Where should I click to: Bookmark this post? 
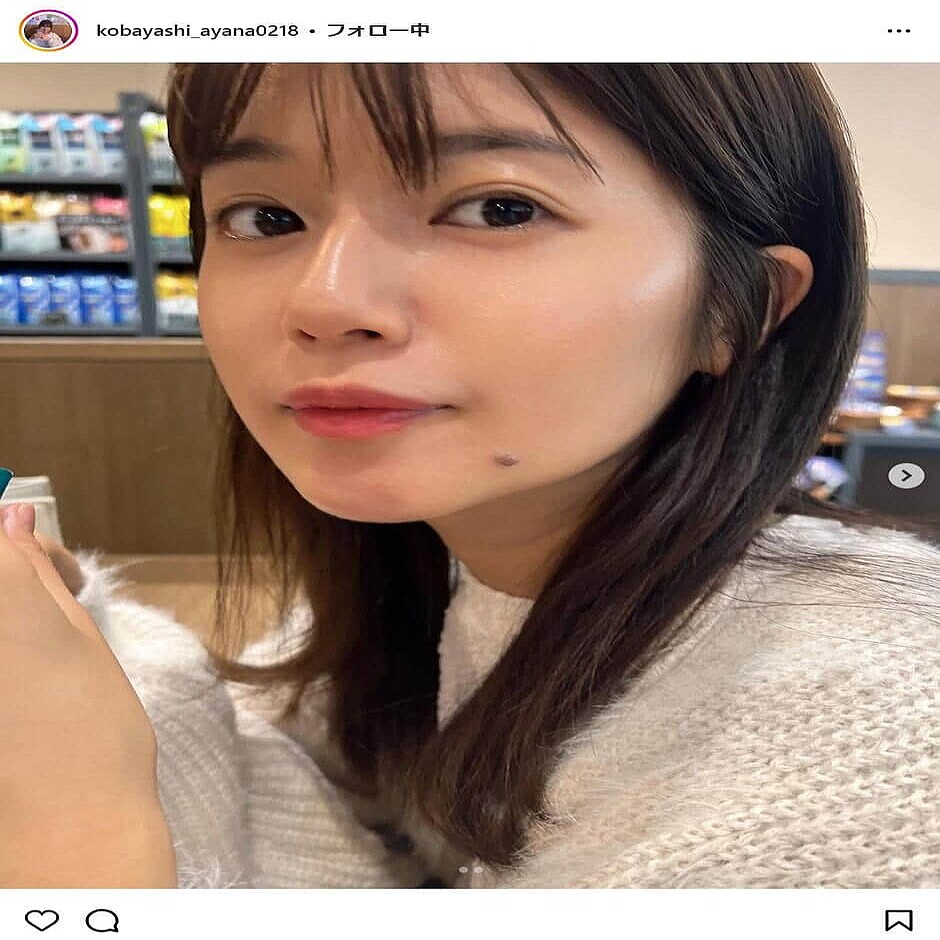click(x=898, y=919)
